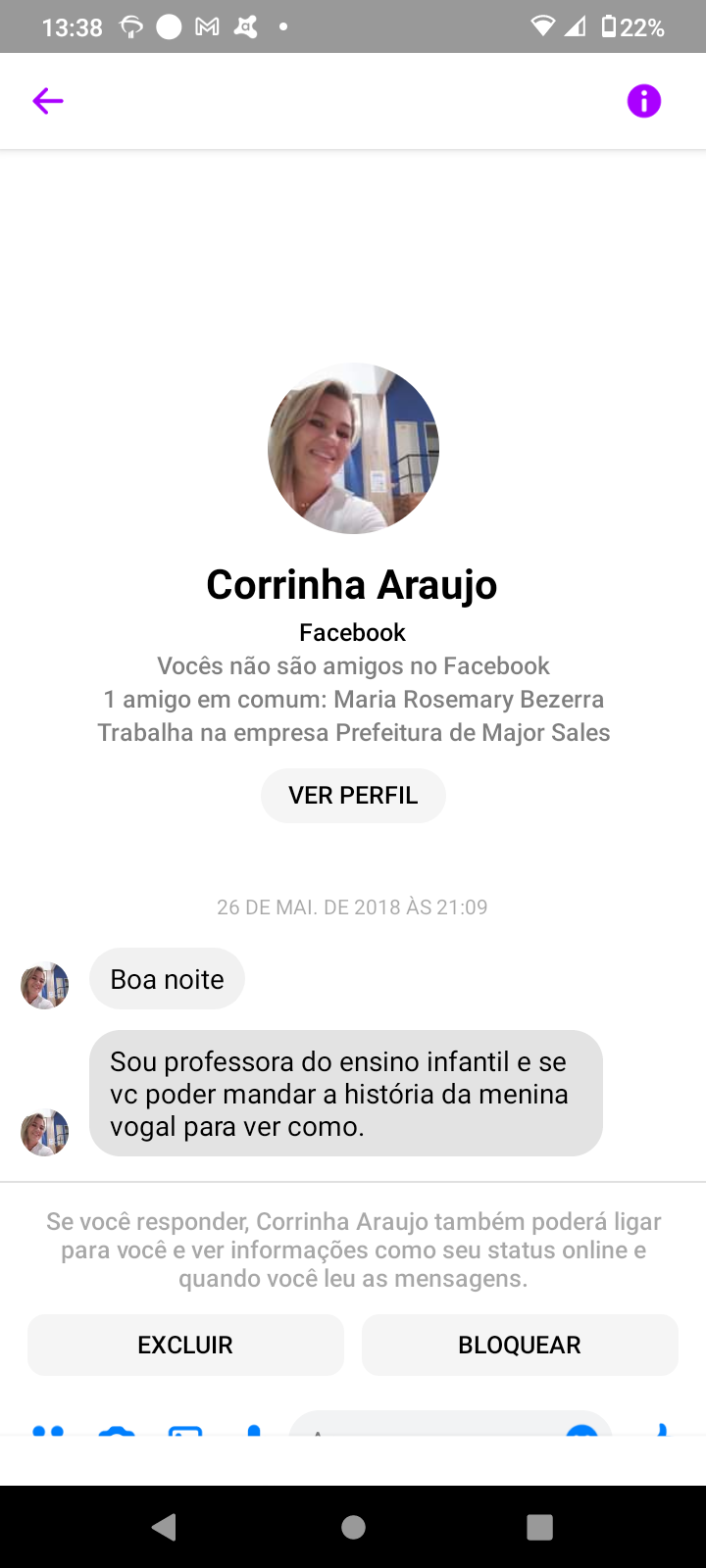Go back using the purple arrow
Image resolution: width=706 pixels, height=1568 pixels.
pyautogui.click(x=47, y=101)
